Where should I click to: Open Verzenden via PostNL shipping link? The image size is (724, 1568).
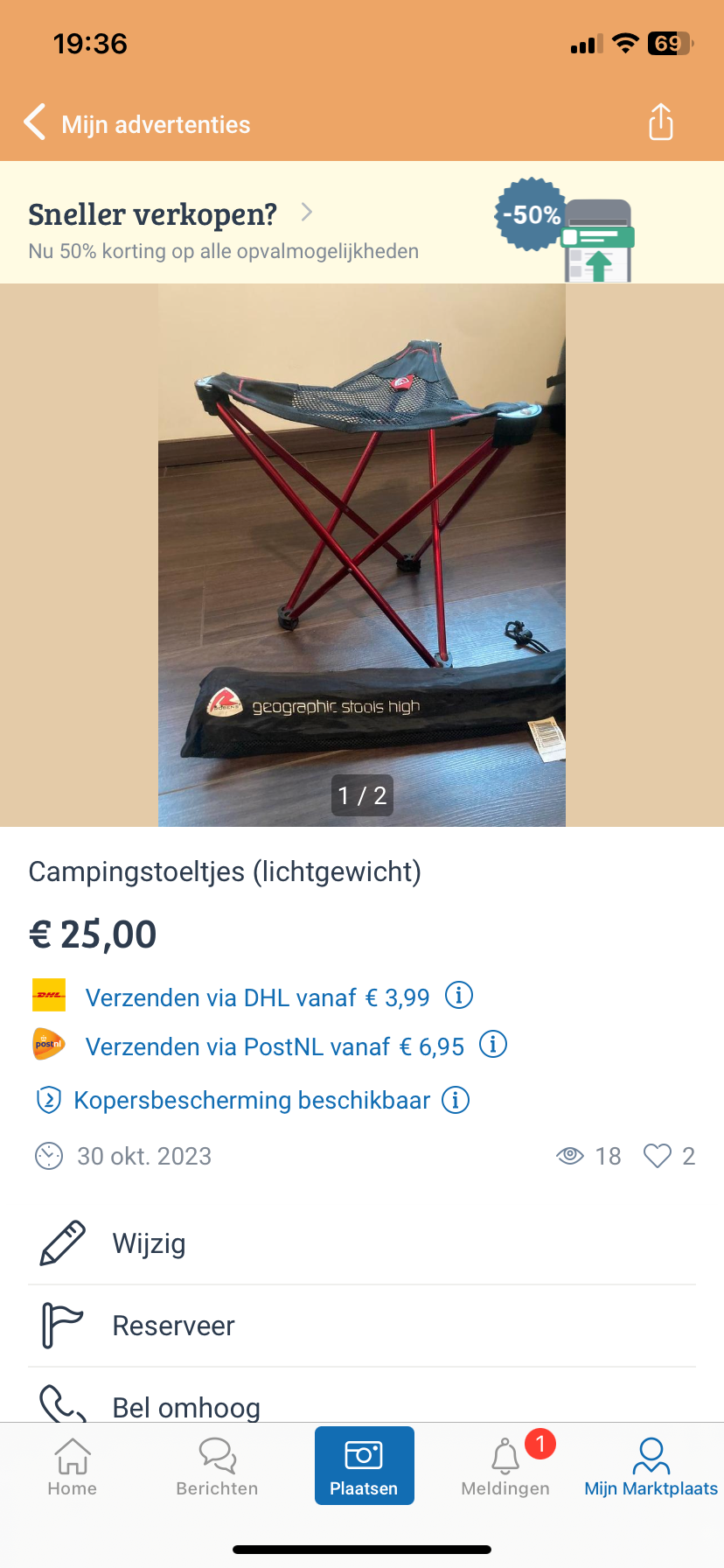pyautogui.click(x=275, y=1046)
